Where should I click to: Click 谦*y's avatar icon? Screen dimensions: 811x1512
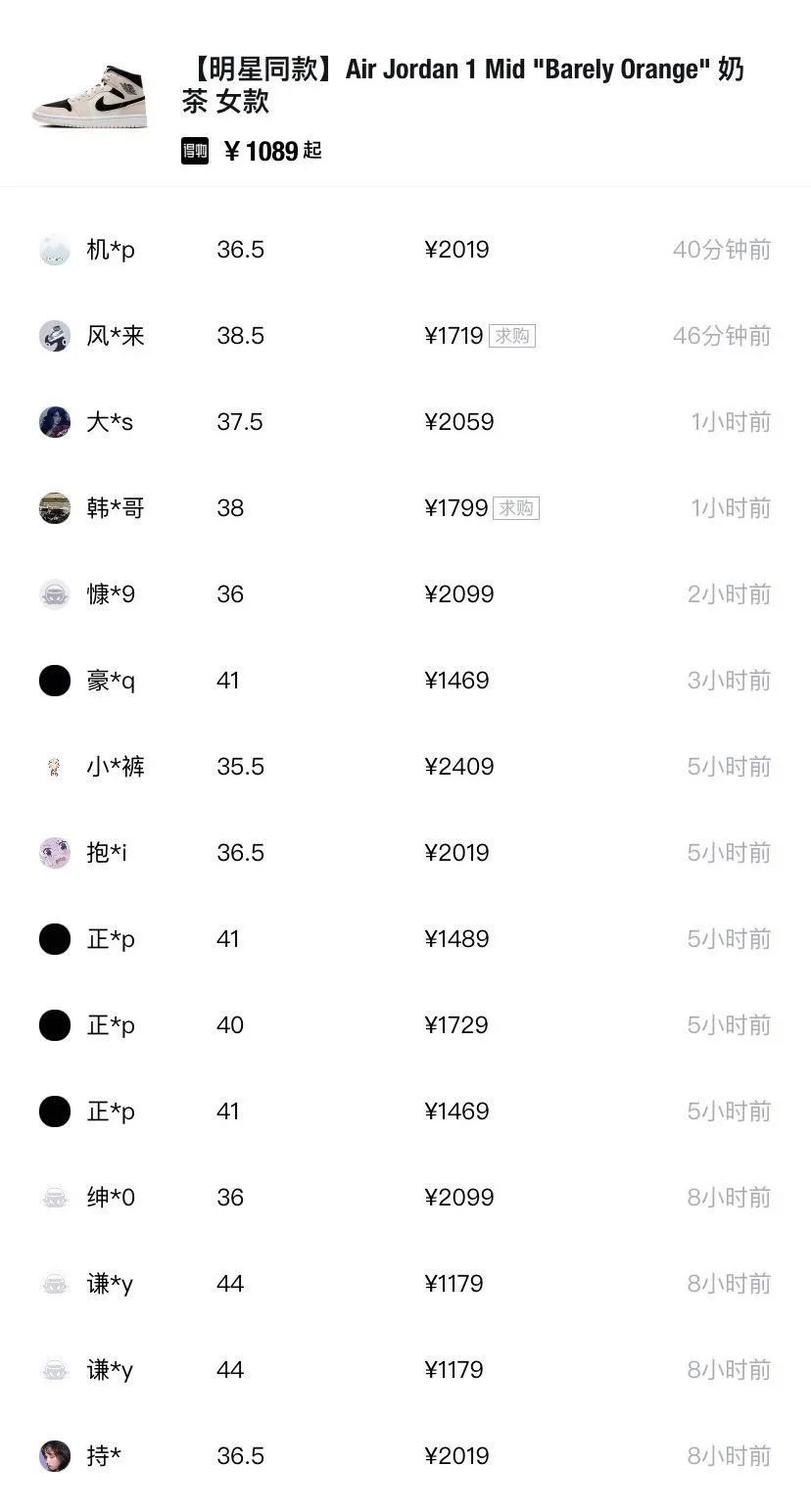tap(55, 1284)
